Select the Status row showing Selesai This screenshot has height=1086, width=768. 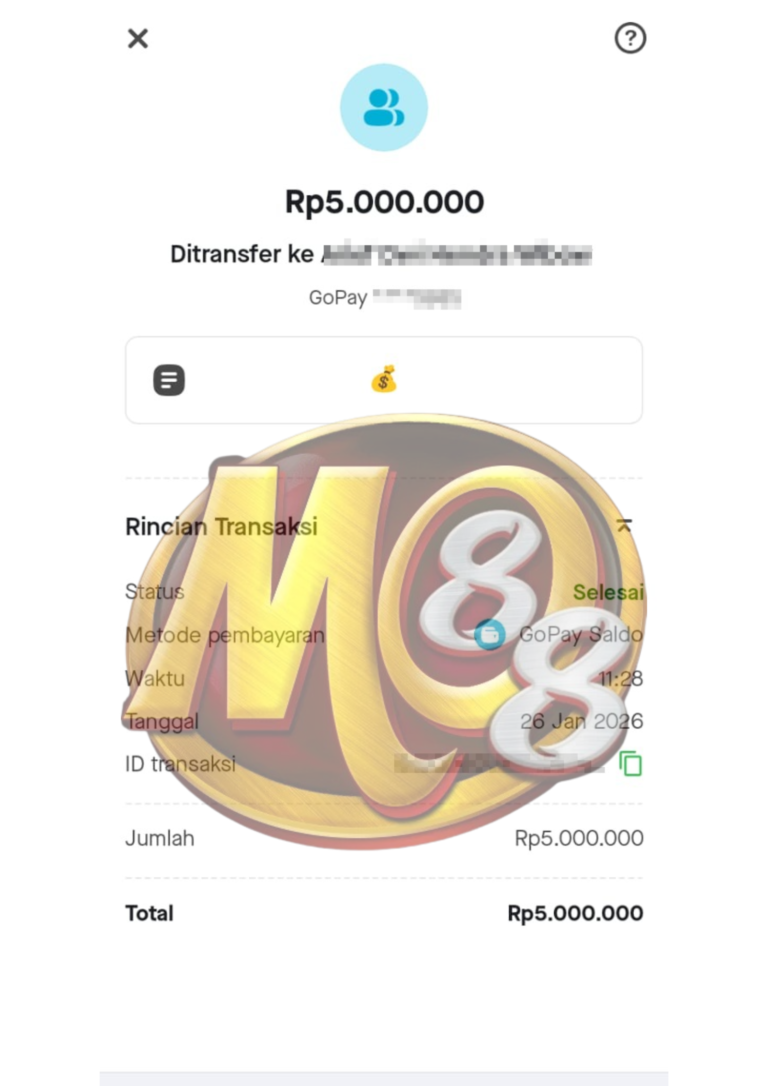coord(384,592)
